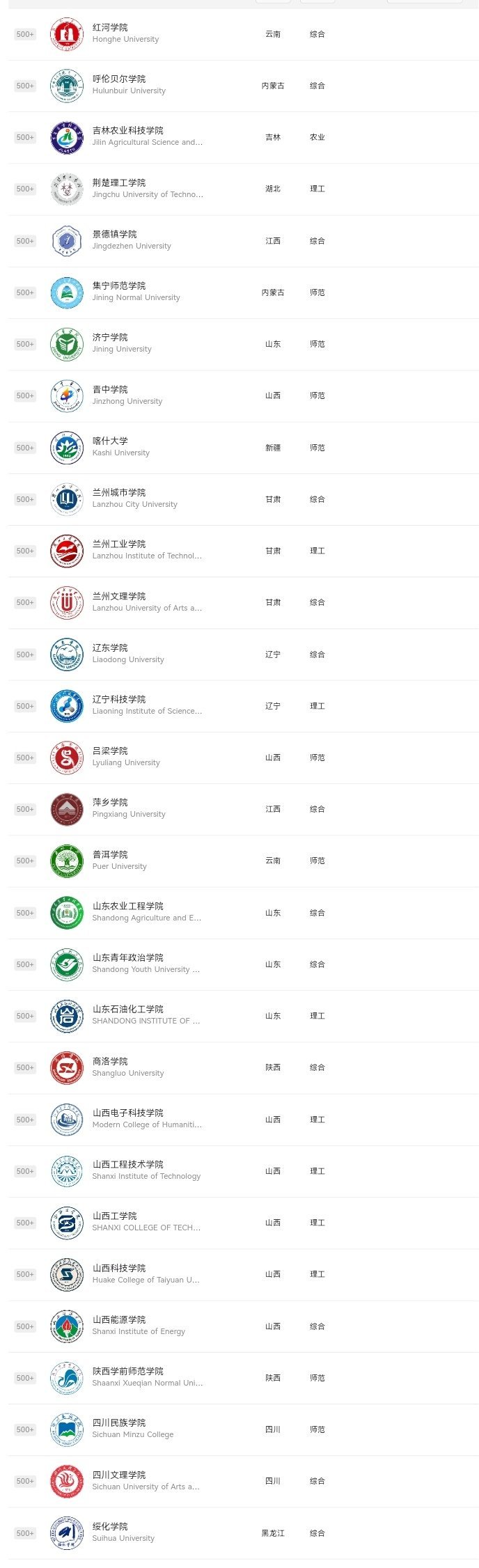Open 山东石油化工学院 details

(x=243, y=1016)
